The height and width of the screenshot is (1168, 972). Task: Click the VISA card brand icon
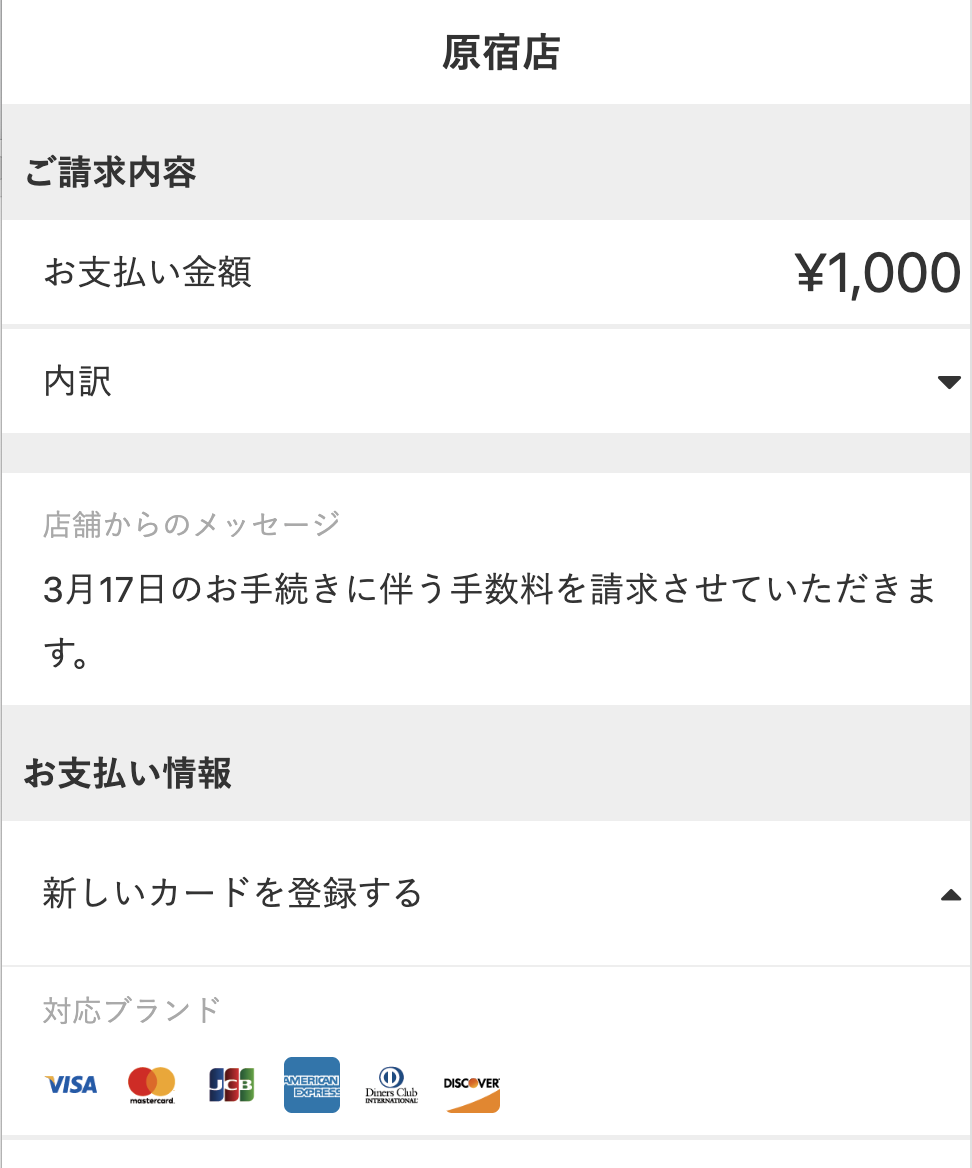pos(70,1085)
